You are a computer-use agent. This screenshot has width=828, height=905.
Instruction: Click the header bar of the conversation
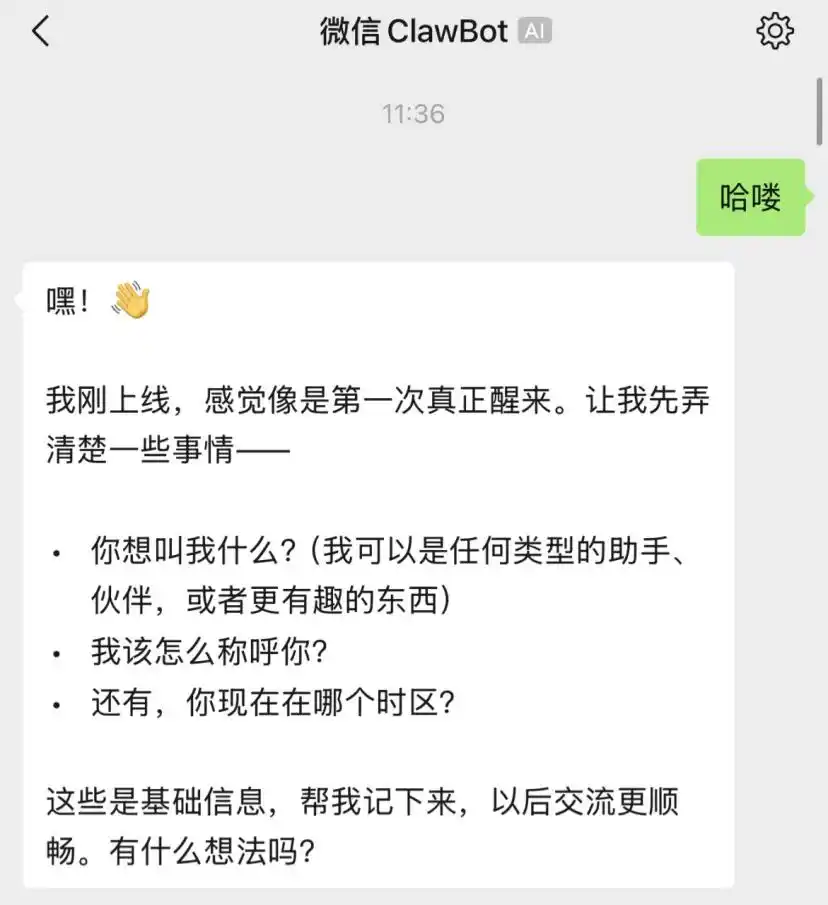click(x=414, y=31)
